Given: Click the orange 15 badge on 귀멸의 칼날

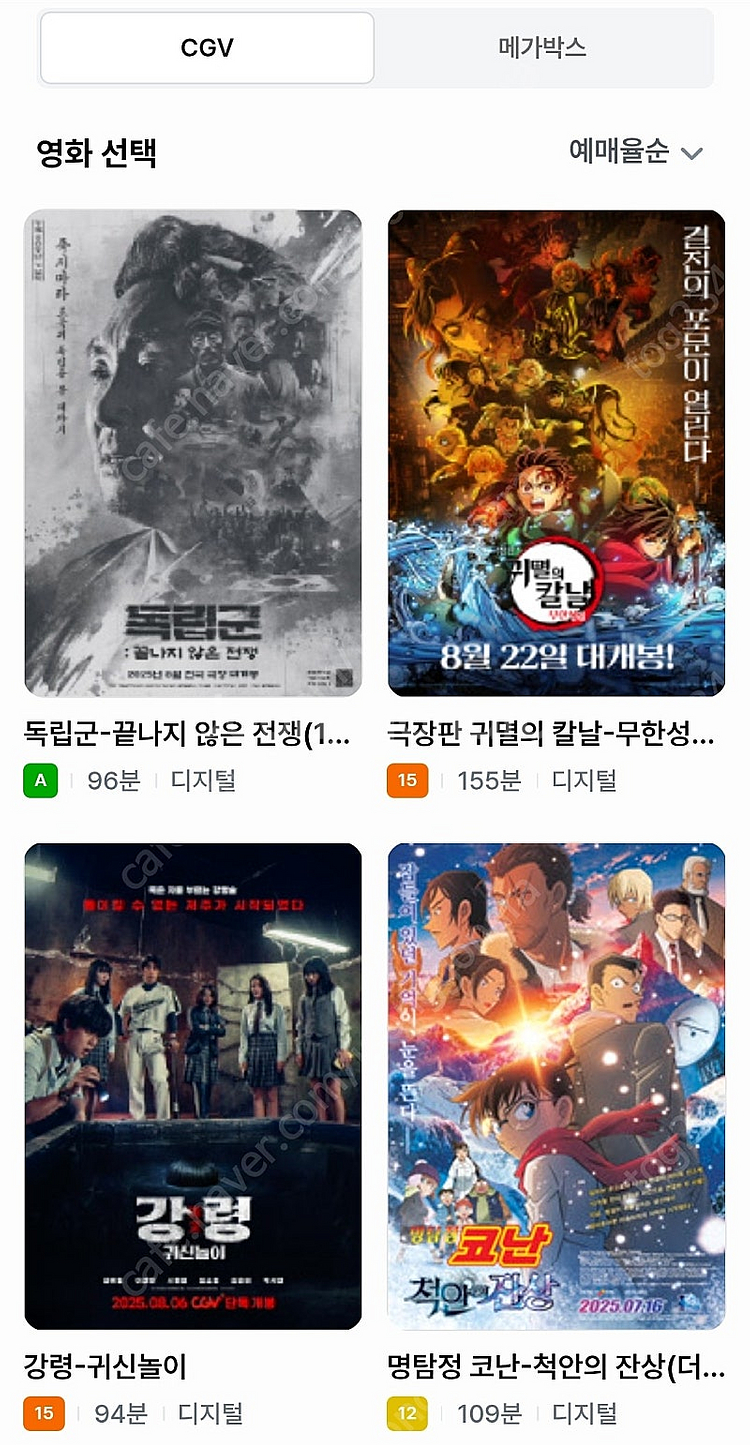Looking at the screenshot, I should tap(409, 783).
